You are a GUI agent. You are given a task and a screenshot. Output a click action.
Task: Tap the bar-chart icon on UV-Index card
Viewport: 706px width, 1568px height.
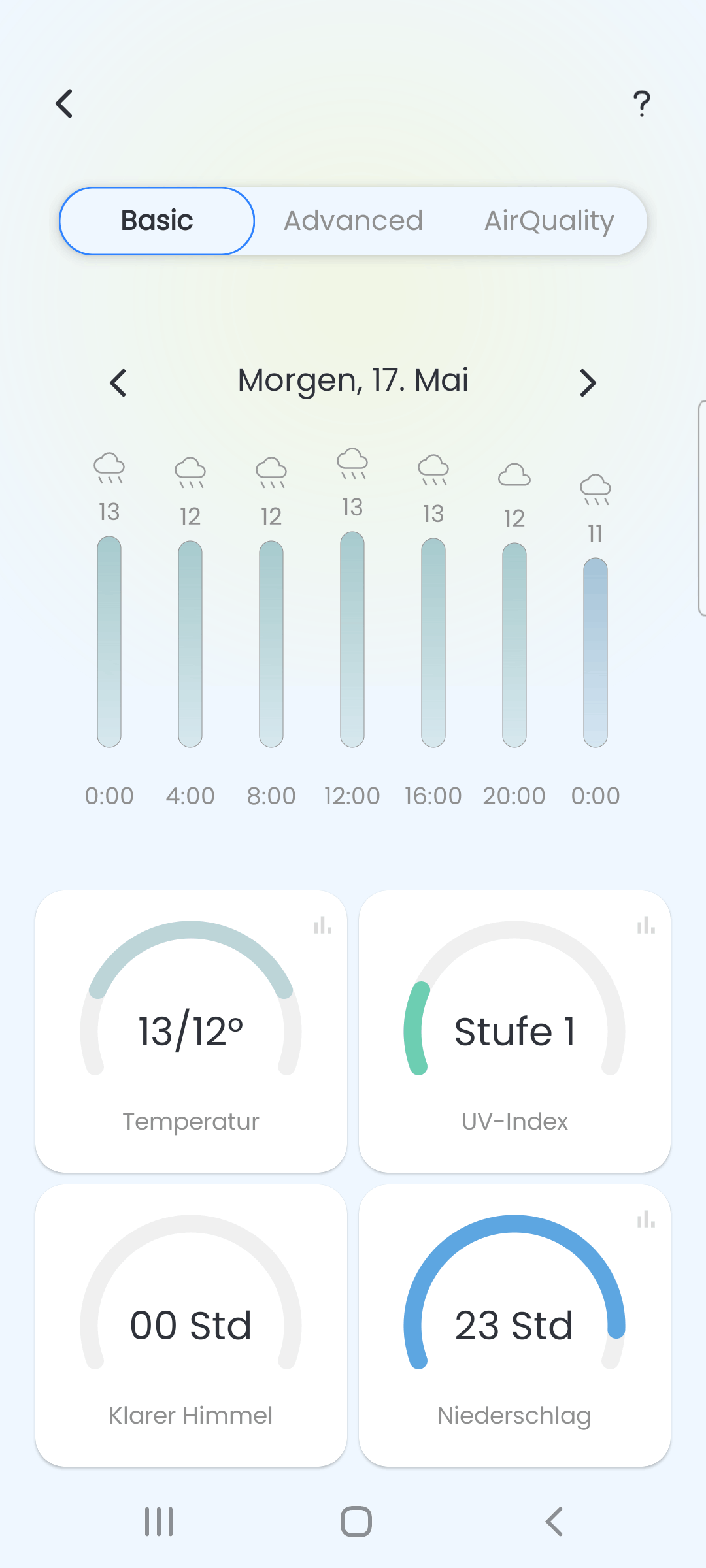click(x=646, y=925)
